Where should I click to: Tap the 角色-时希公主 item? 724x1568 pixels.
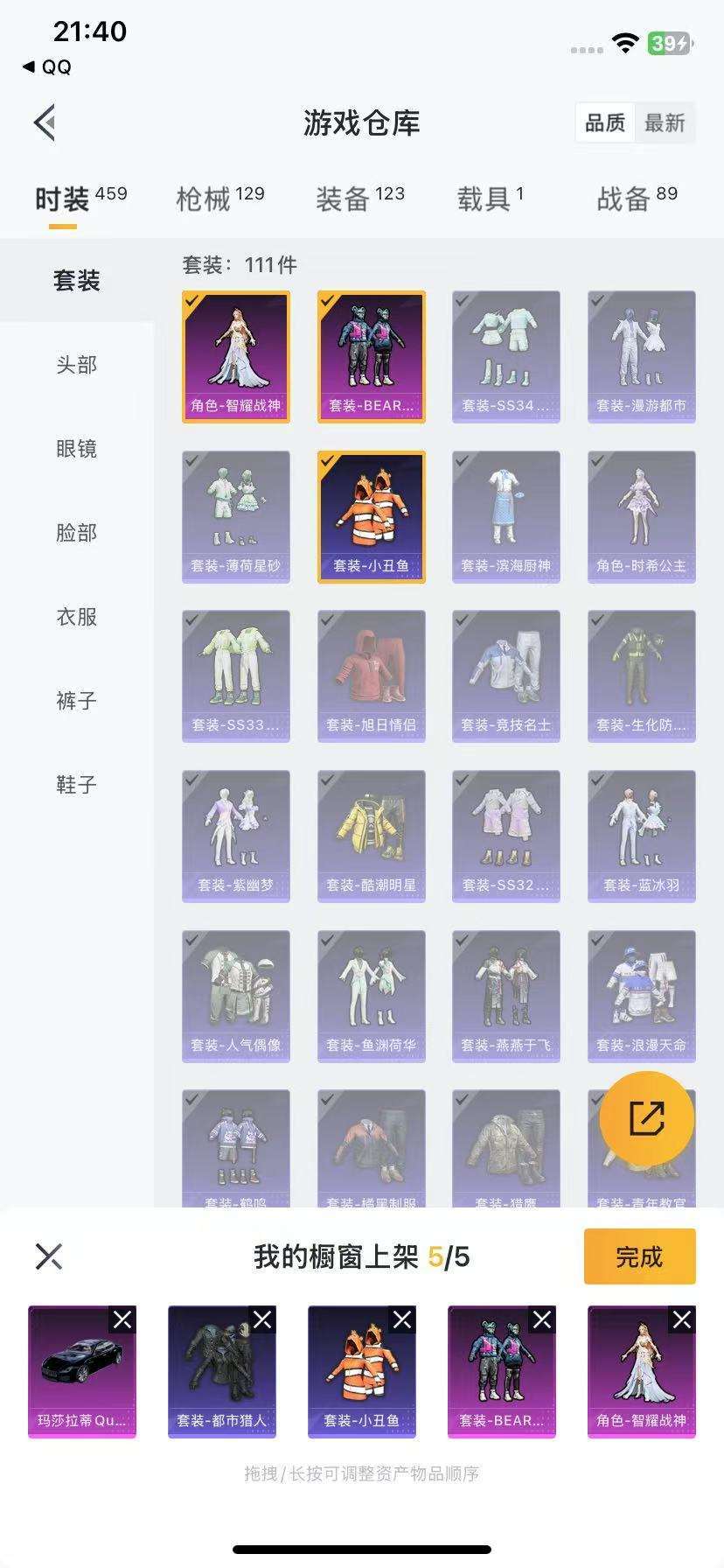(x=641, y=516)
